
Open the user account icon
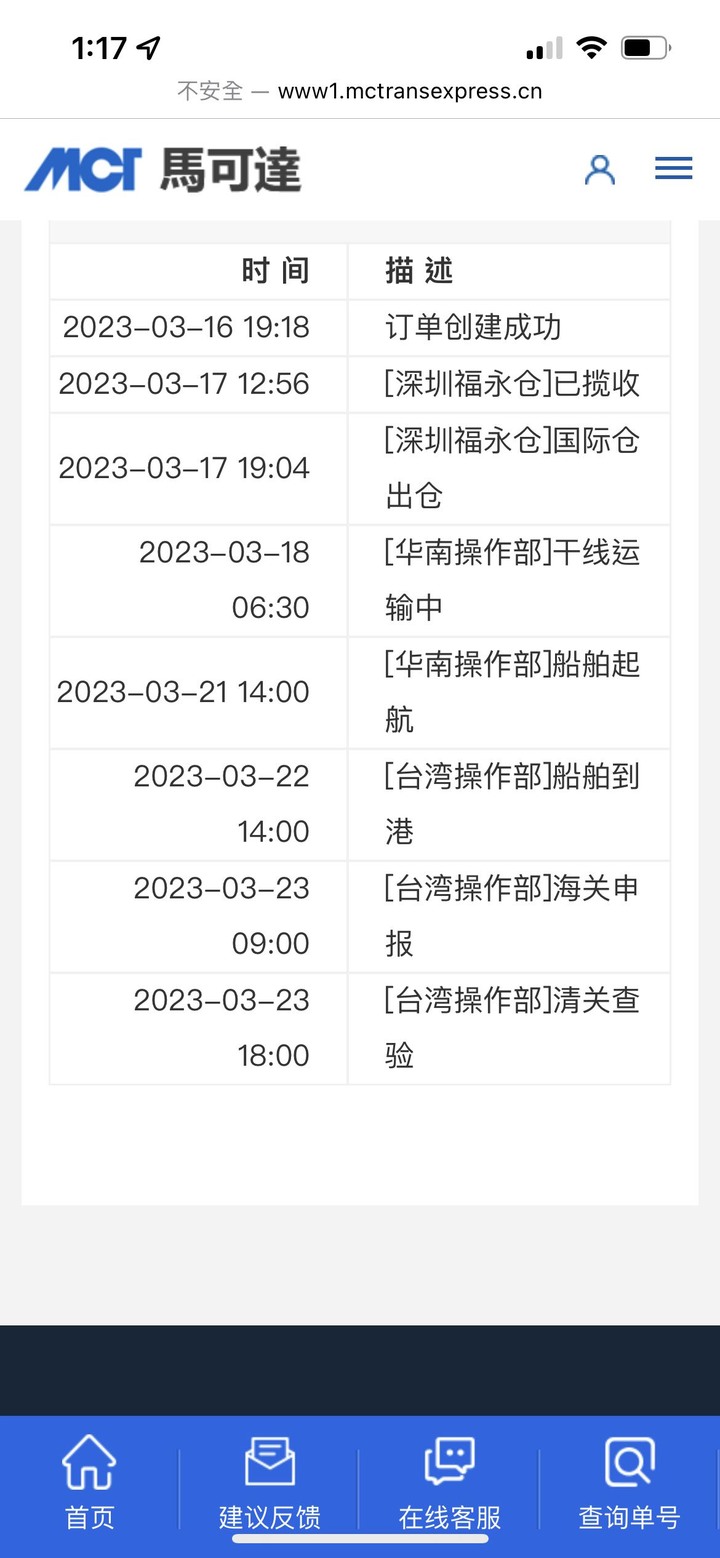tap(600, 169)
